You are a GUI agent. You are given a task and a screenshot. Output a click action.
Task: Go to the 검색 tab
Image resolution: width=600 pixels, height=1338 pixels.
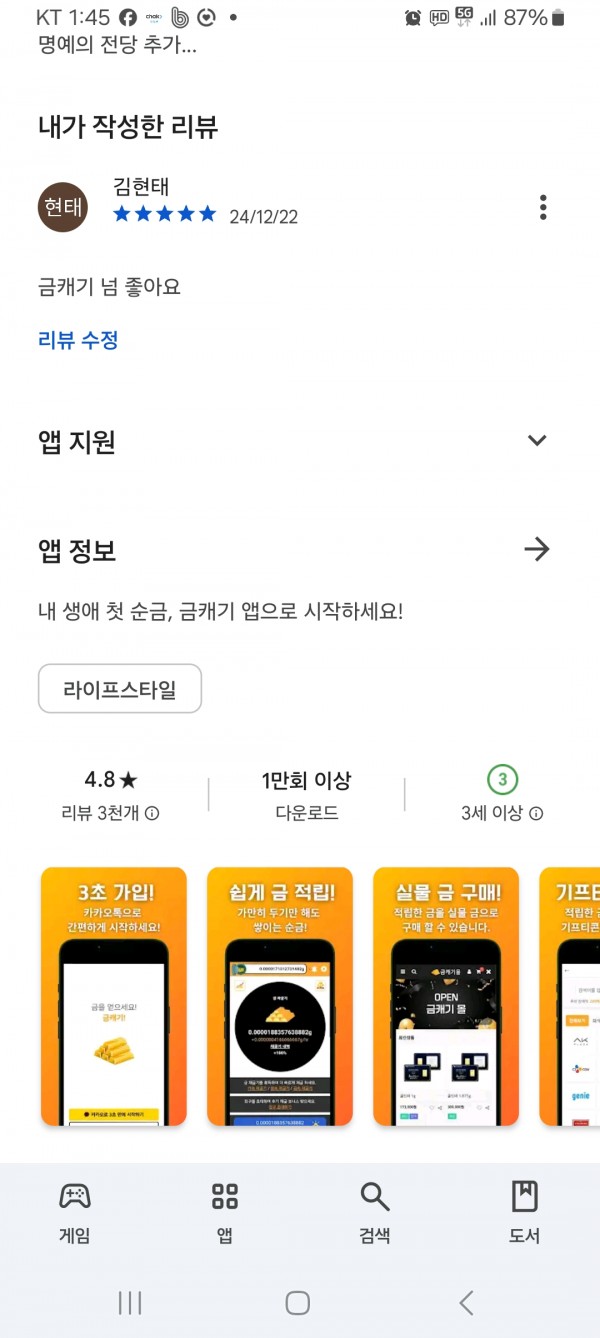[374, 1213]
